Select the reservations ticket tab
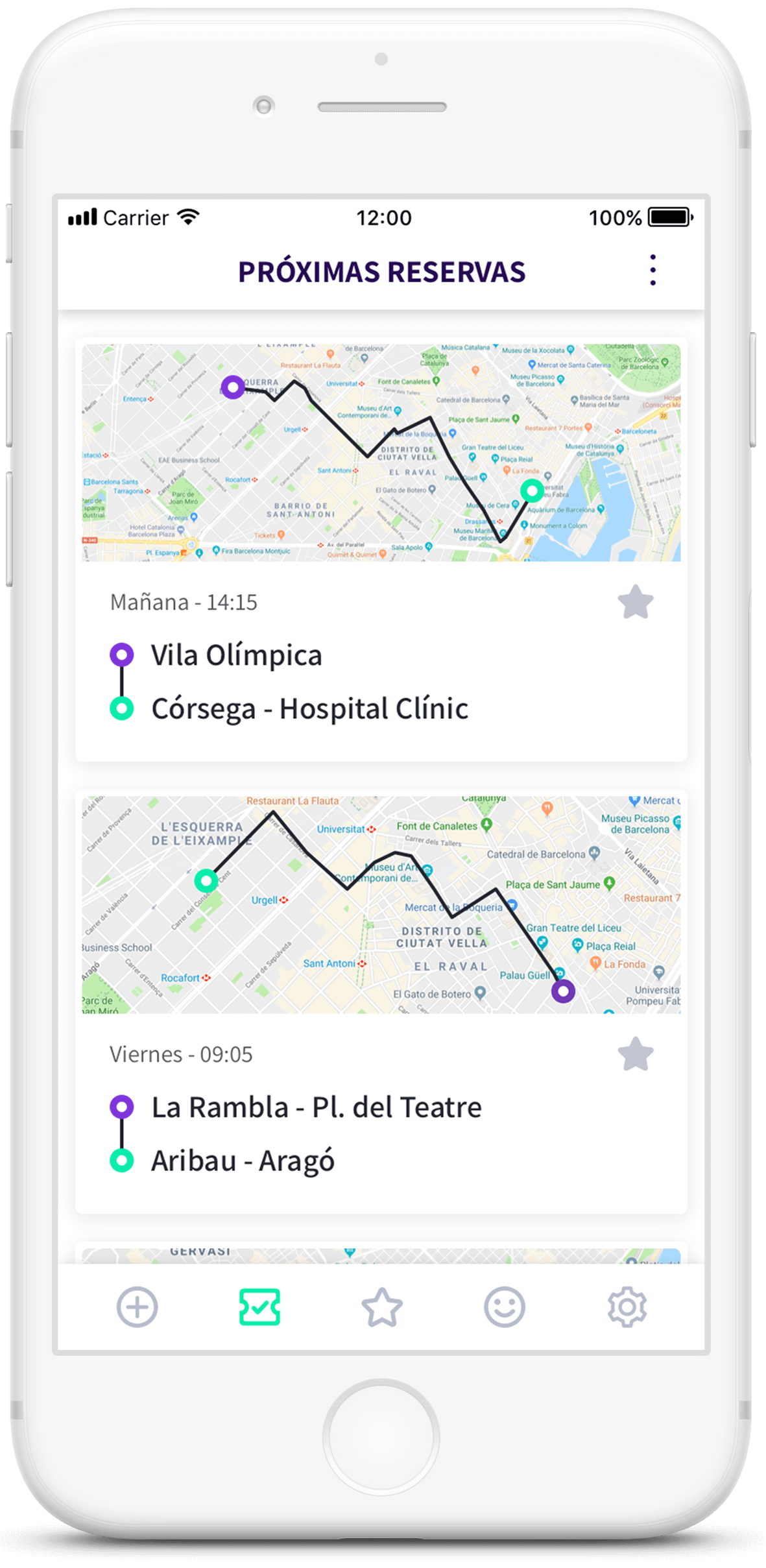Screen dimensions: 766x1568 pyautogui.click(x=259, y=1307)
